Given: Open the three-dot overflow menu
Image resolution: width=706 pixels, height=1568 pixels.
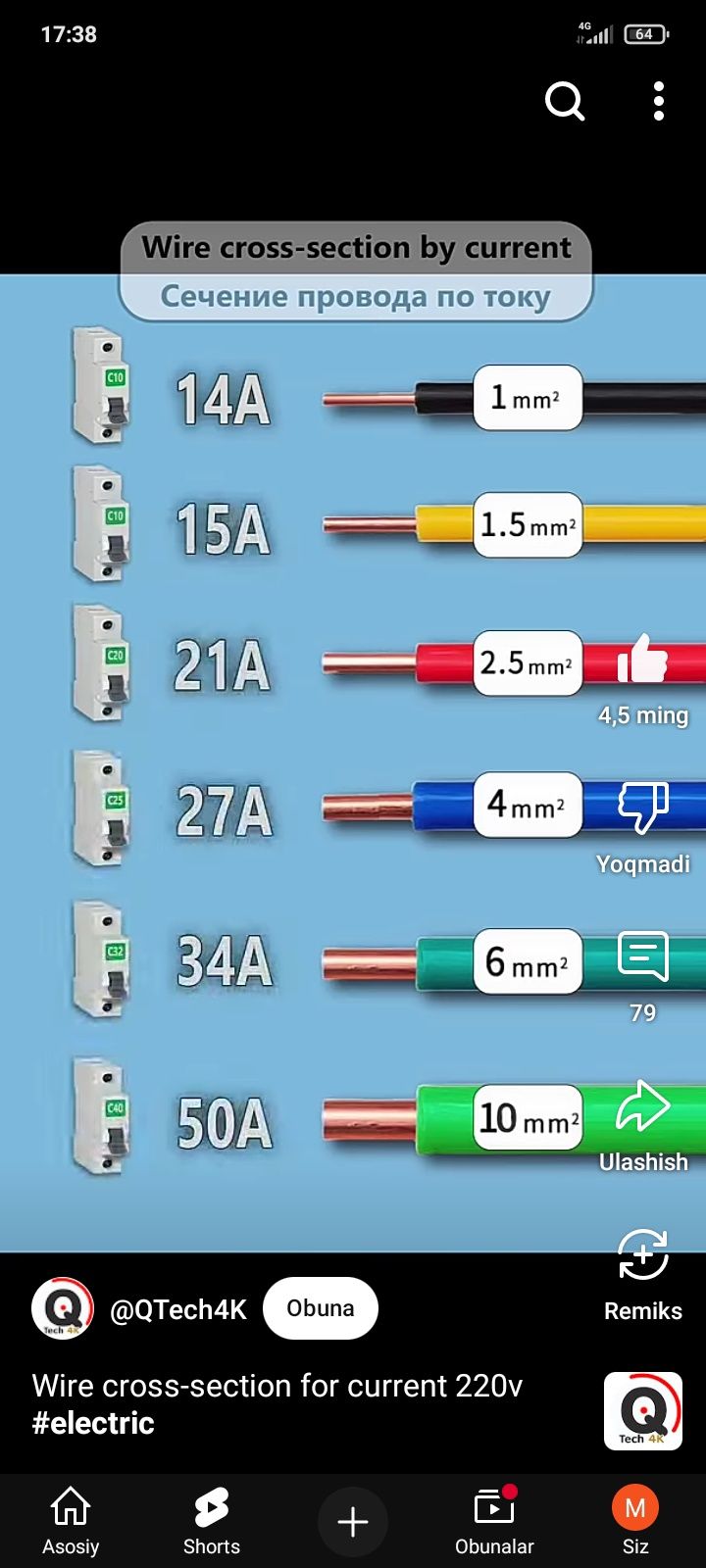Looking at the screenshot, I should 659,101.
